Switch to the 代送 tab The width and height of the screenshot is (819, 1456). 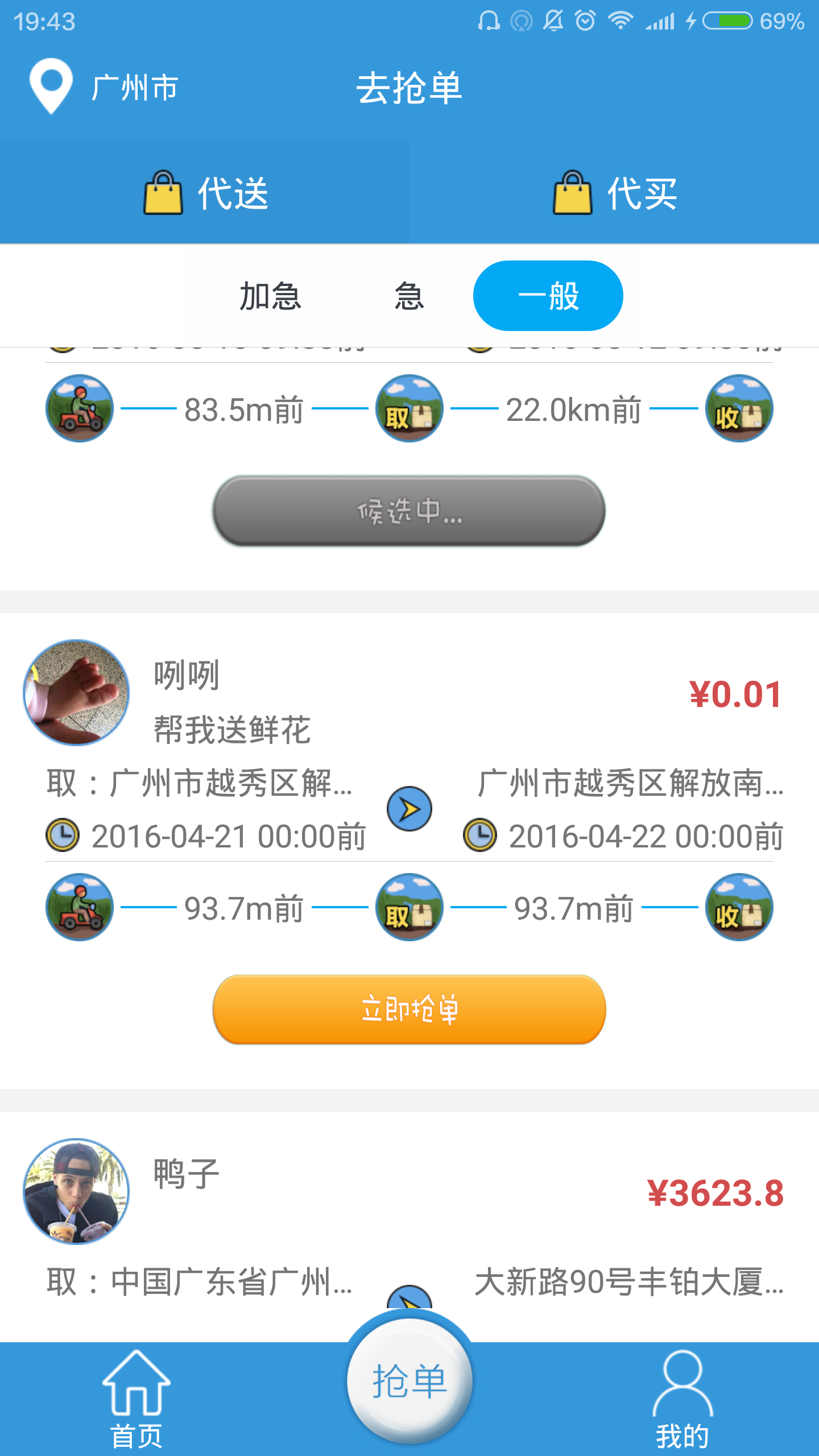coord(205,193)
